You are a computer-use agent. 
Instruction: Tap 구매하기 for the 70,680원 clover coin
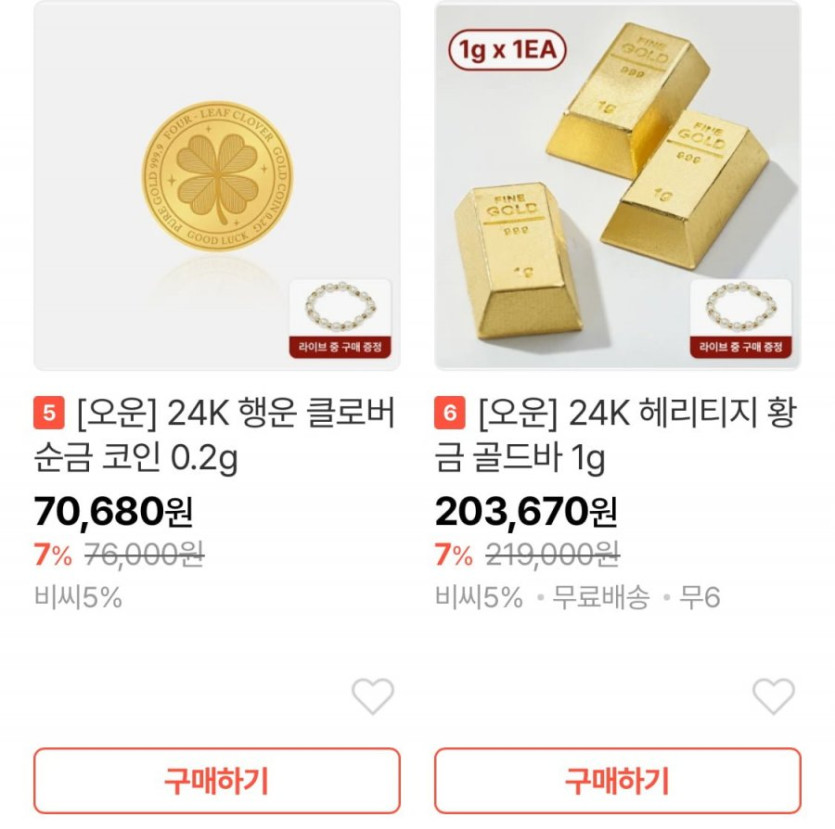217,781
